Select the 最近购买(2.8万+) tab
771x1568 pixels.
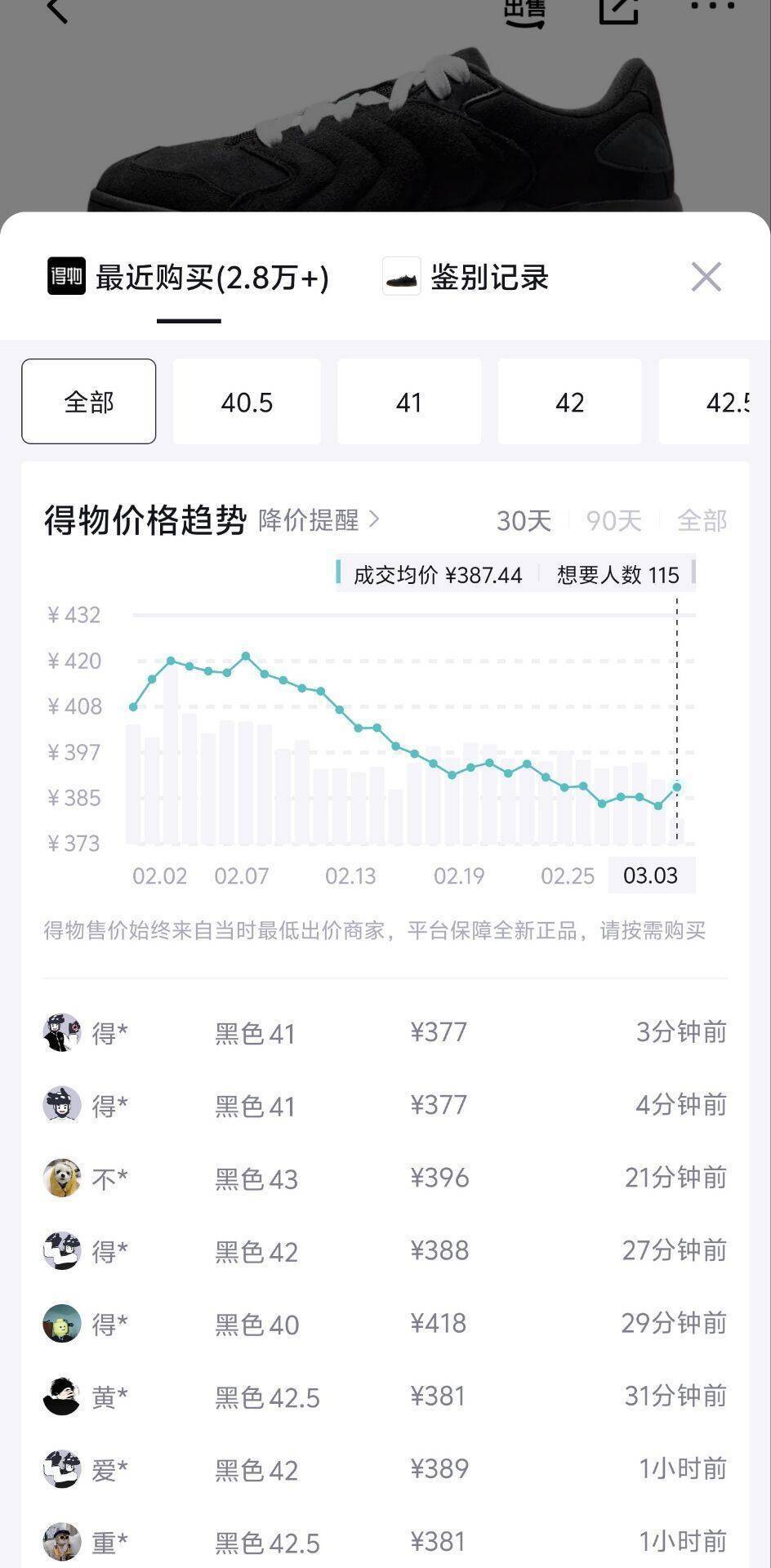click(x=212, y=278)
